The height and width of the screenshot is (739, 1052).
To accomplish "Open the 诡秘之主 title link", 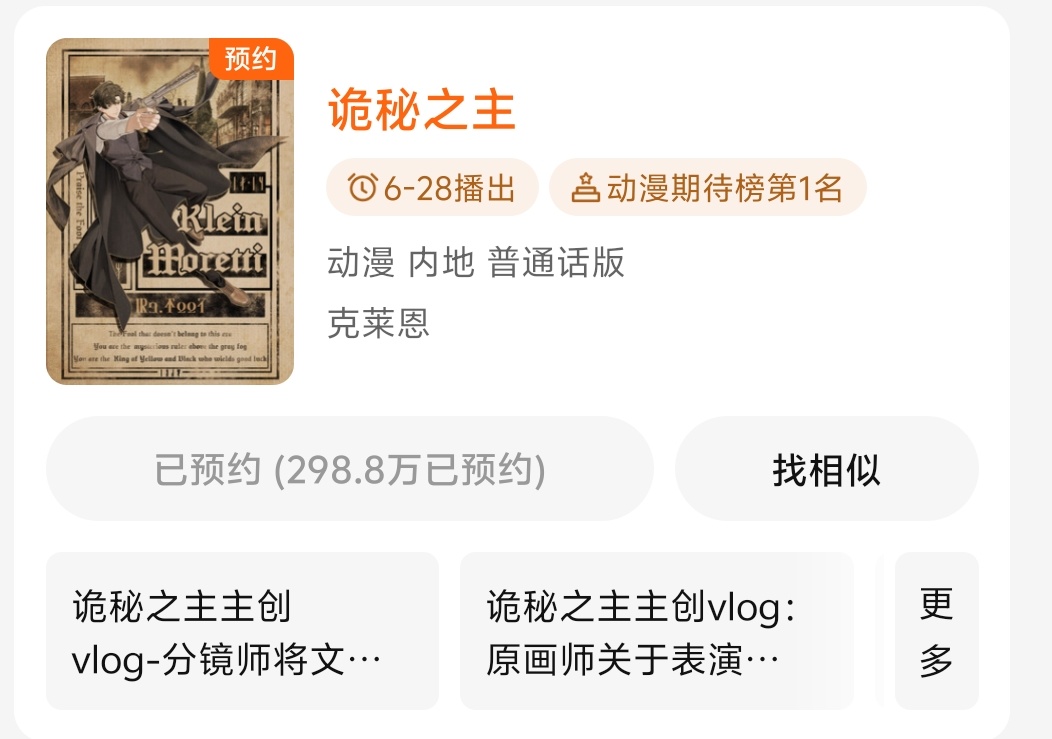I will coord(421,110).
